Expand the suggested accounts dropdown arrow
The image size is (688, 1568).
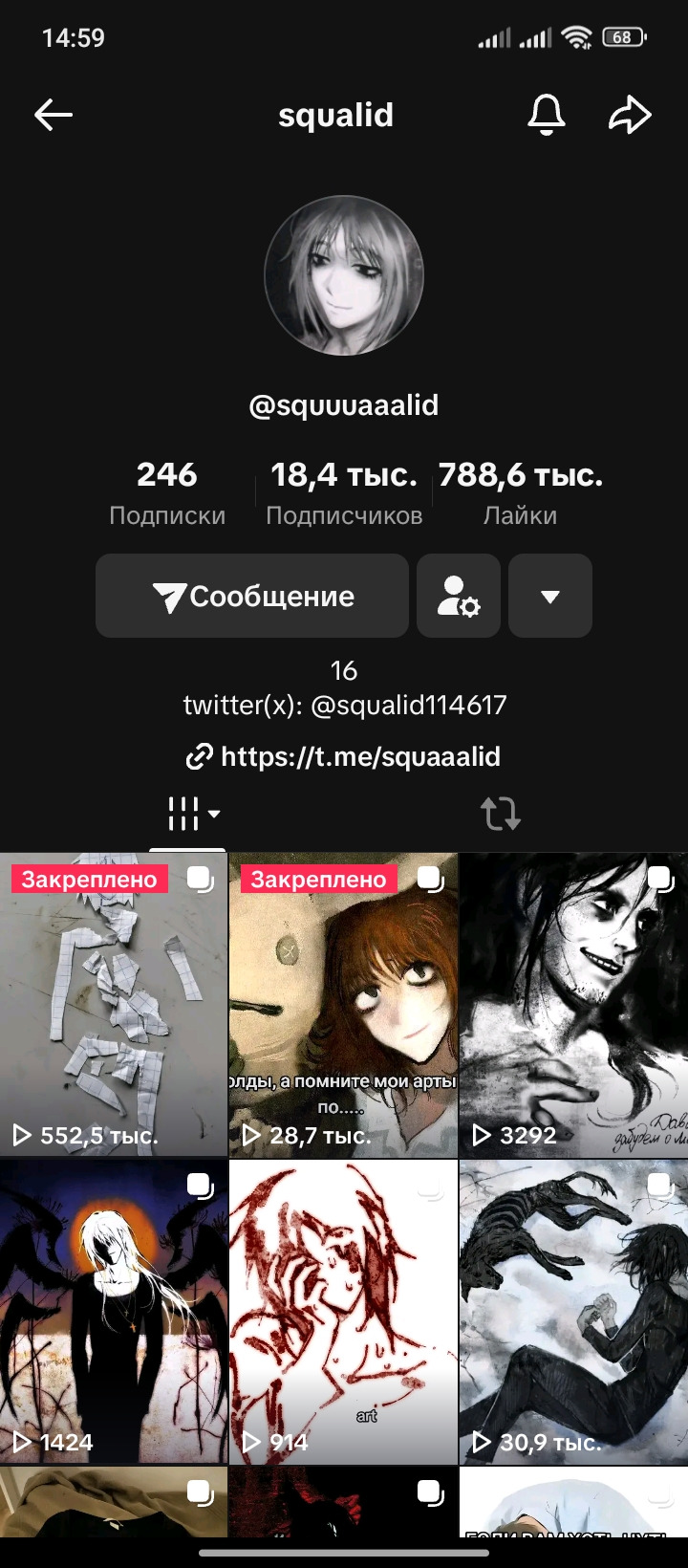(x=550, y=596)
